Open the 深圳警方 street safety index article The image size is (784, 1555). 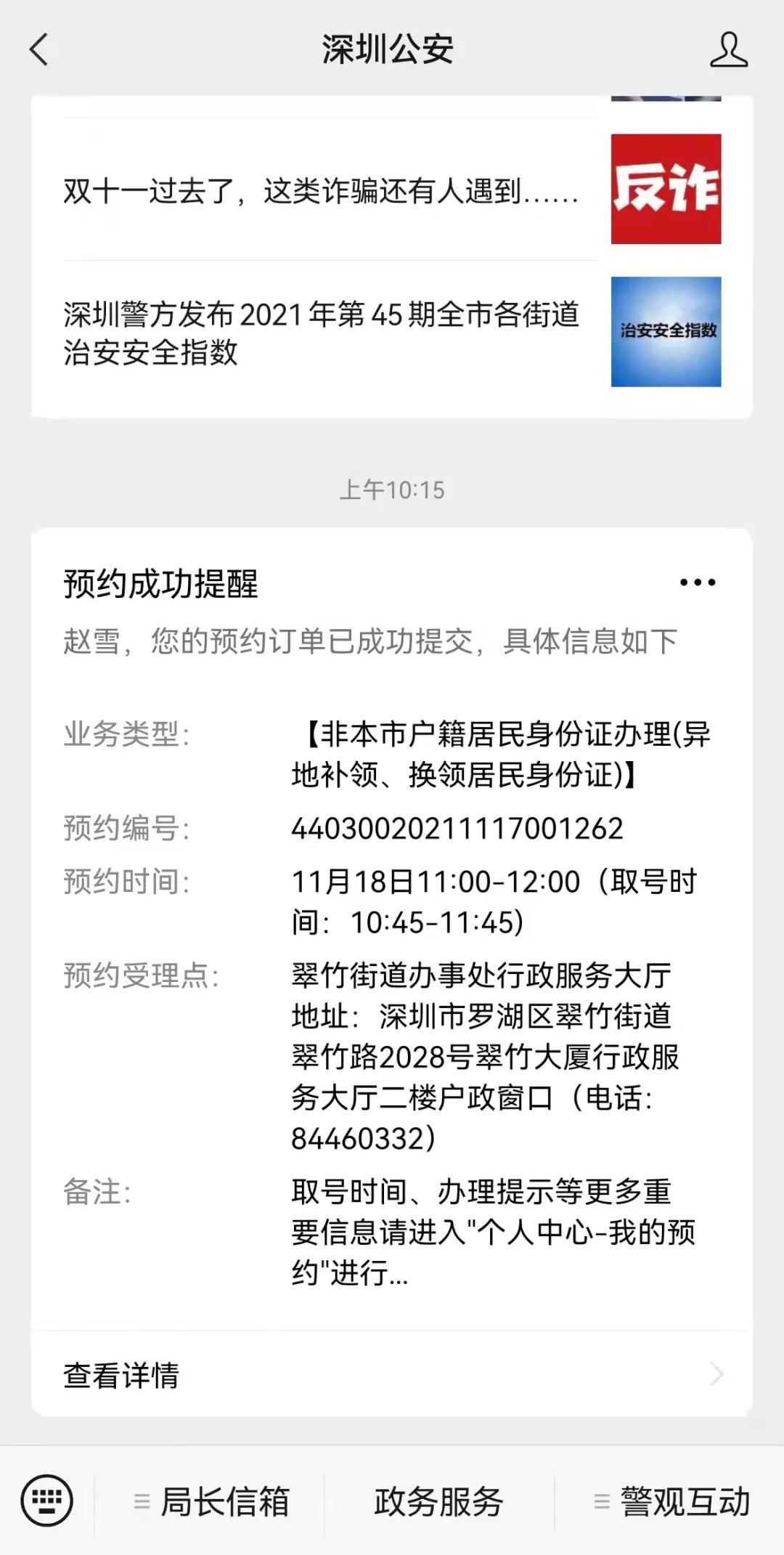(319, 330)
